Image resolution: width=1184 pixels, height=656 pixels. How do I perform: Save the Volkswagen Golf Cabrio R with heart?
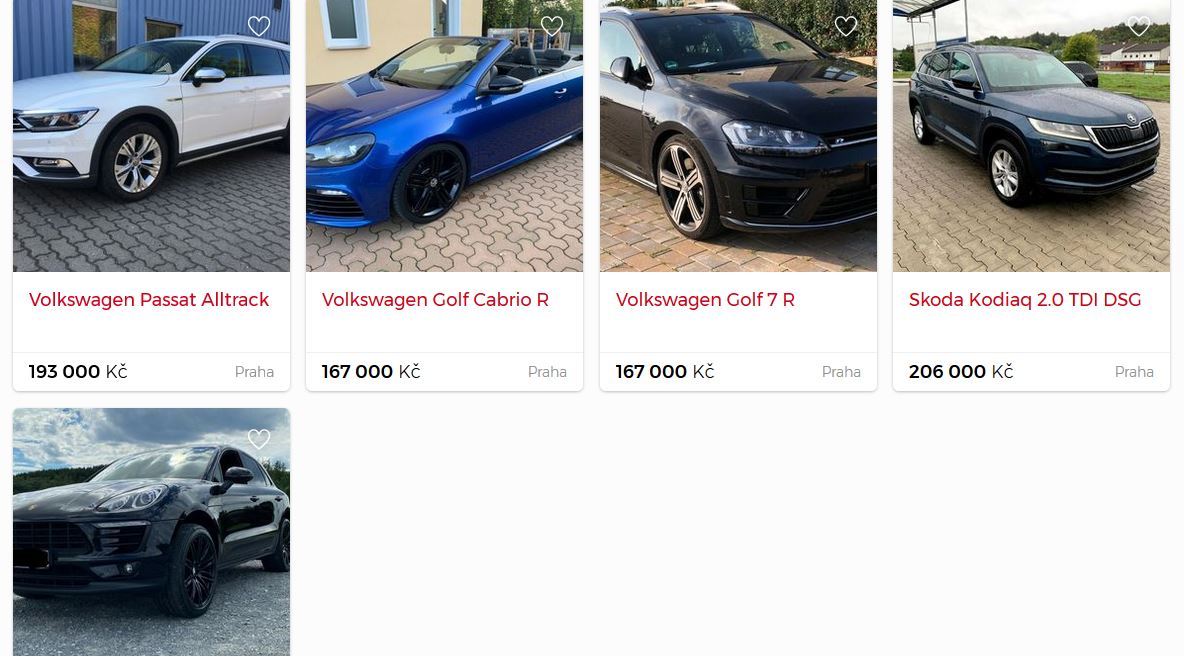point(552,27)
